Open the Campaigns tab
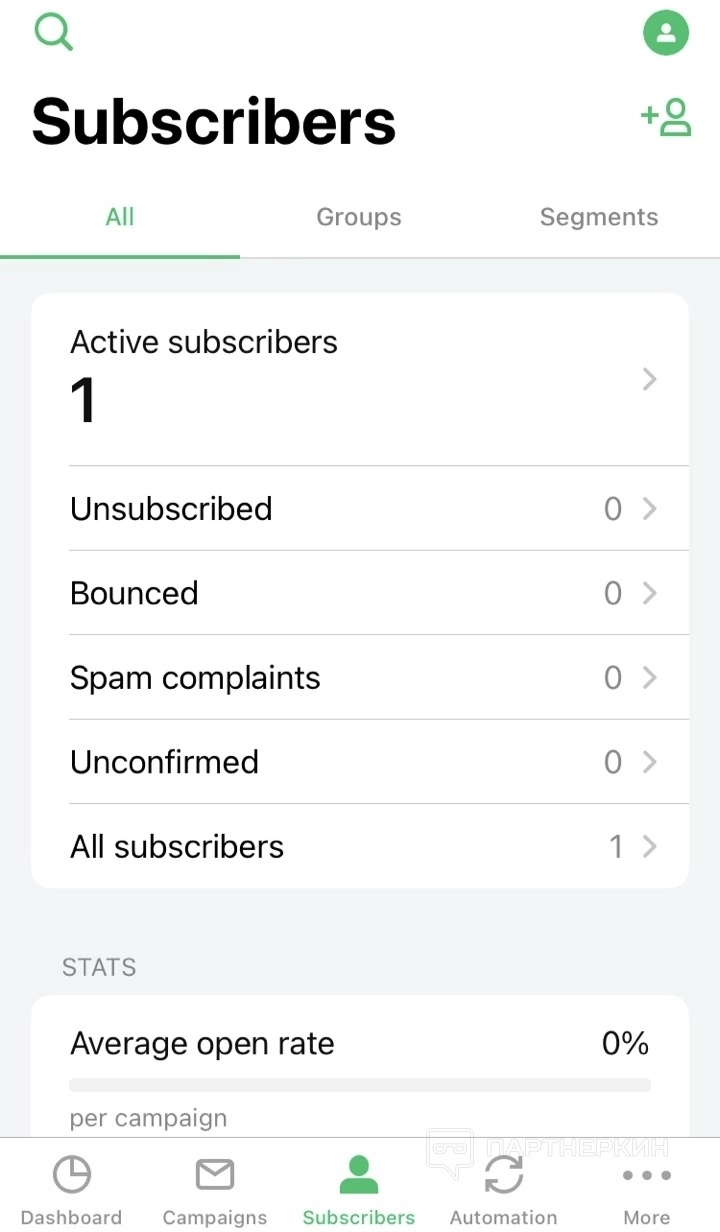The height and width of the screenshot is (1232, 720). 215,1190
